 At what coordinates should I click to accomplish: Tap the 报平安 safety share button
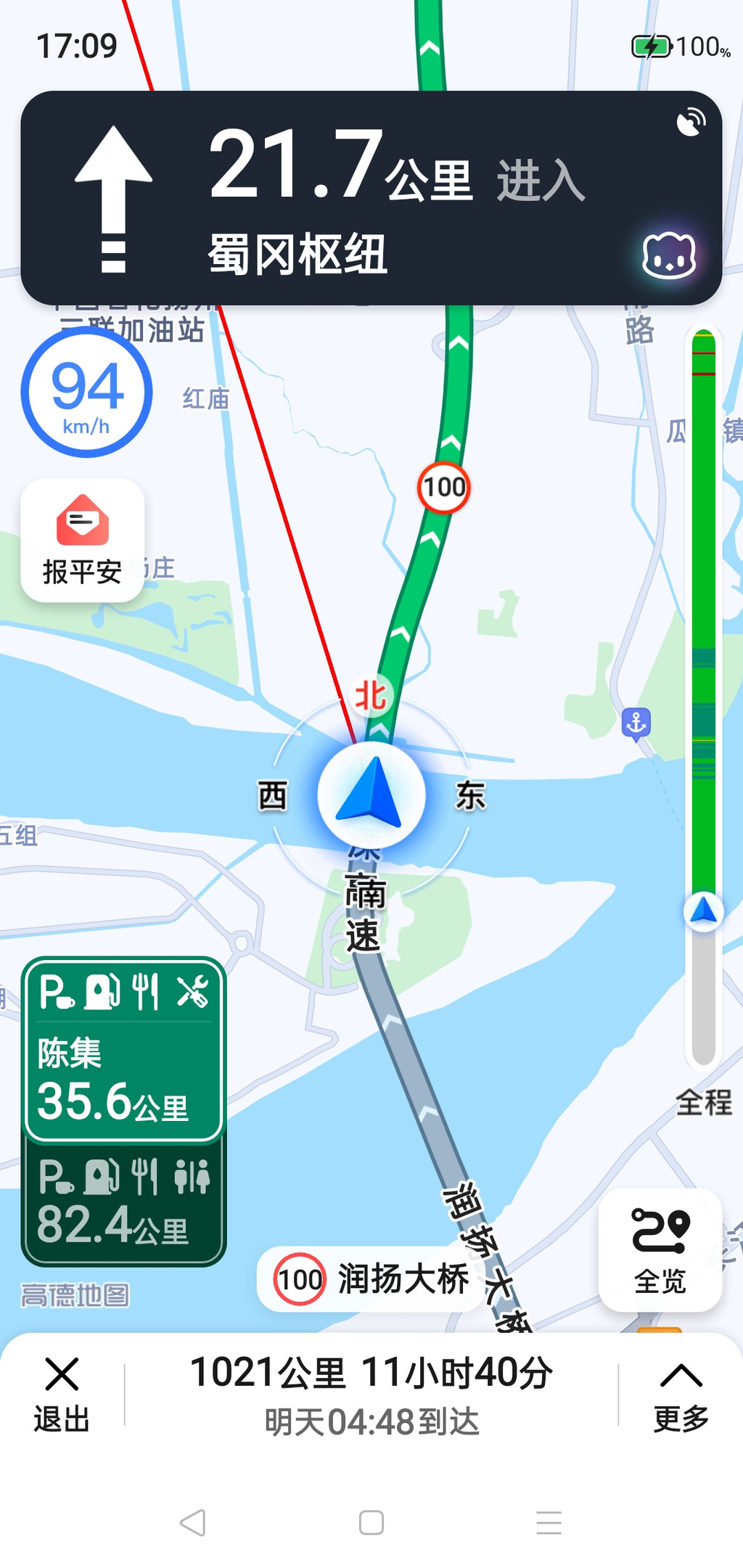[x=82, y=541]
